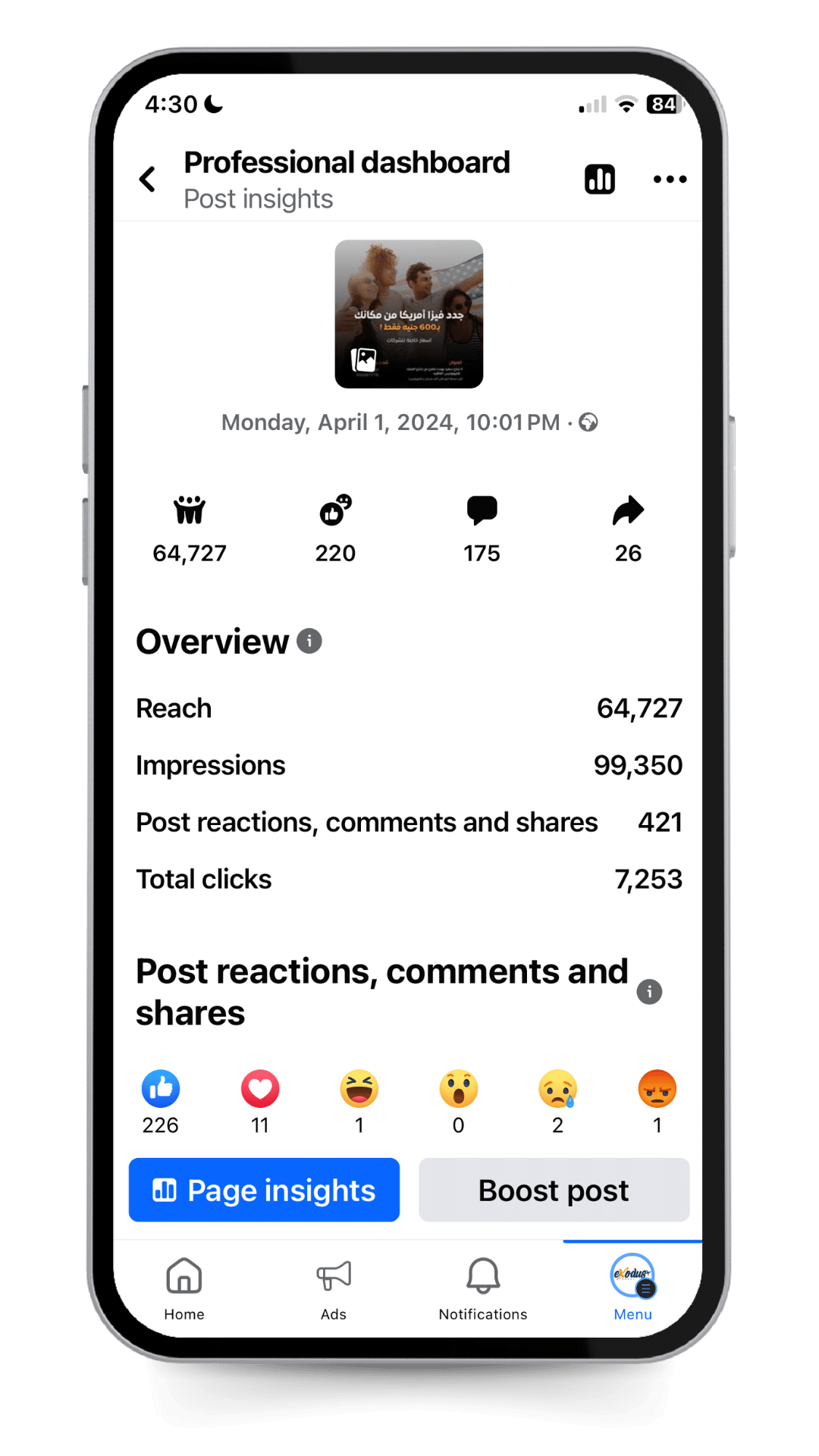Open the three-dot overflow menu

coord(670,180)
